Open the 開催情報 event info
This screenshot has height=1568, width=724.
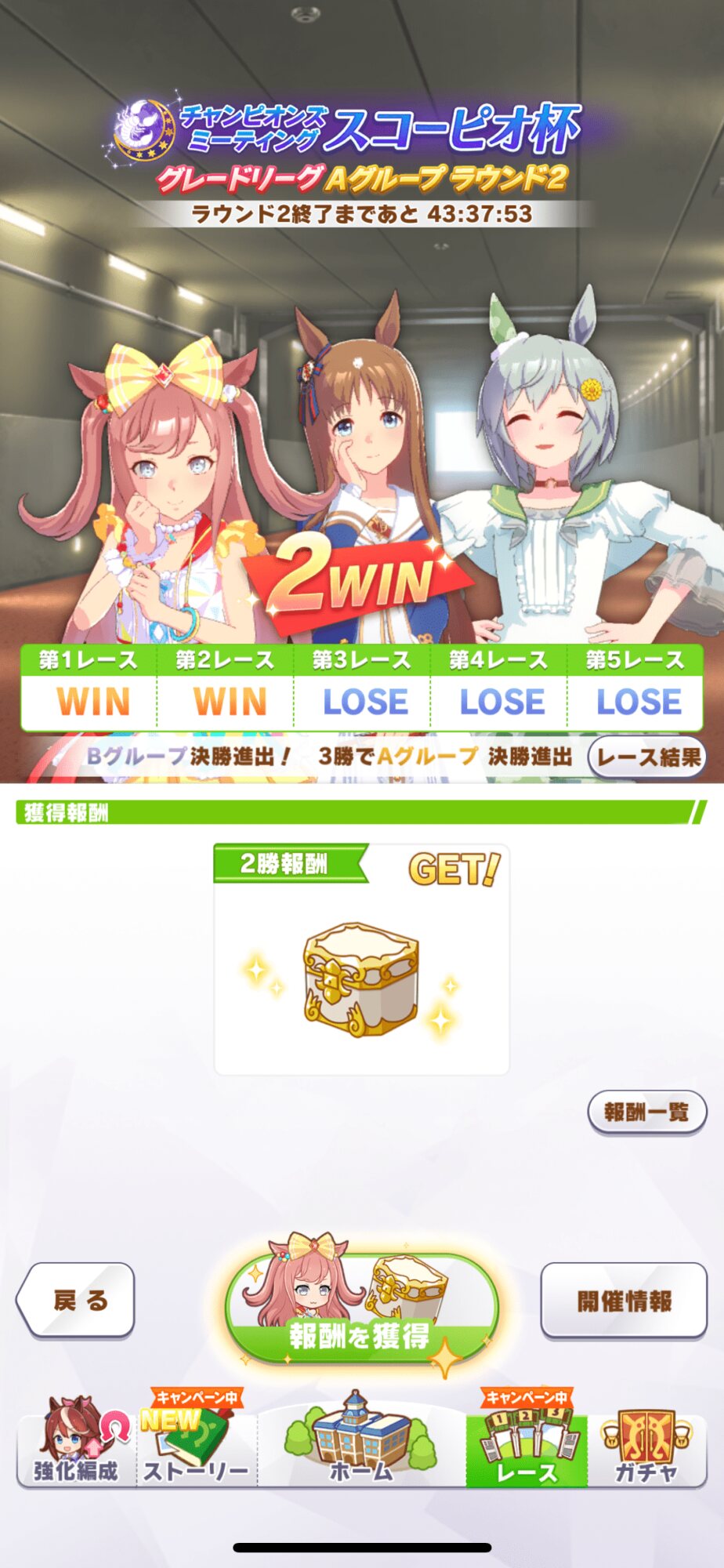click(x=624, y=1300)
